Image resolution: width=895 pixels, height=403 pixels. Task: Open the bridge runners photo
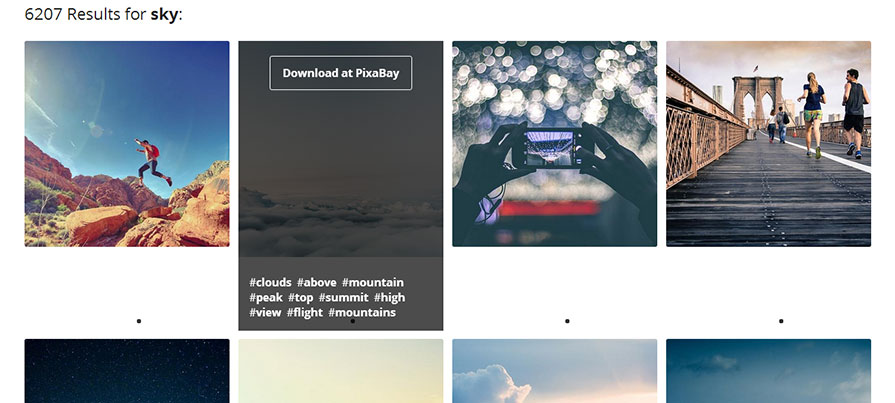point(768,143)
